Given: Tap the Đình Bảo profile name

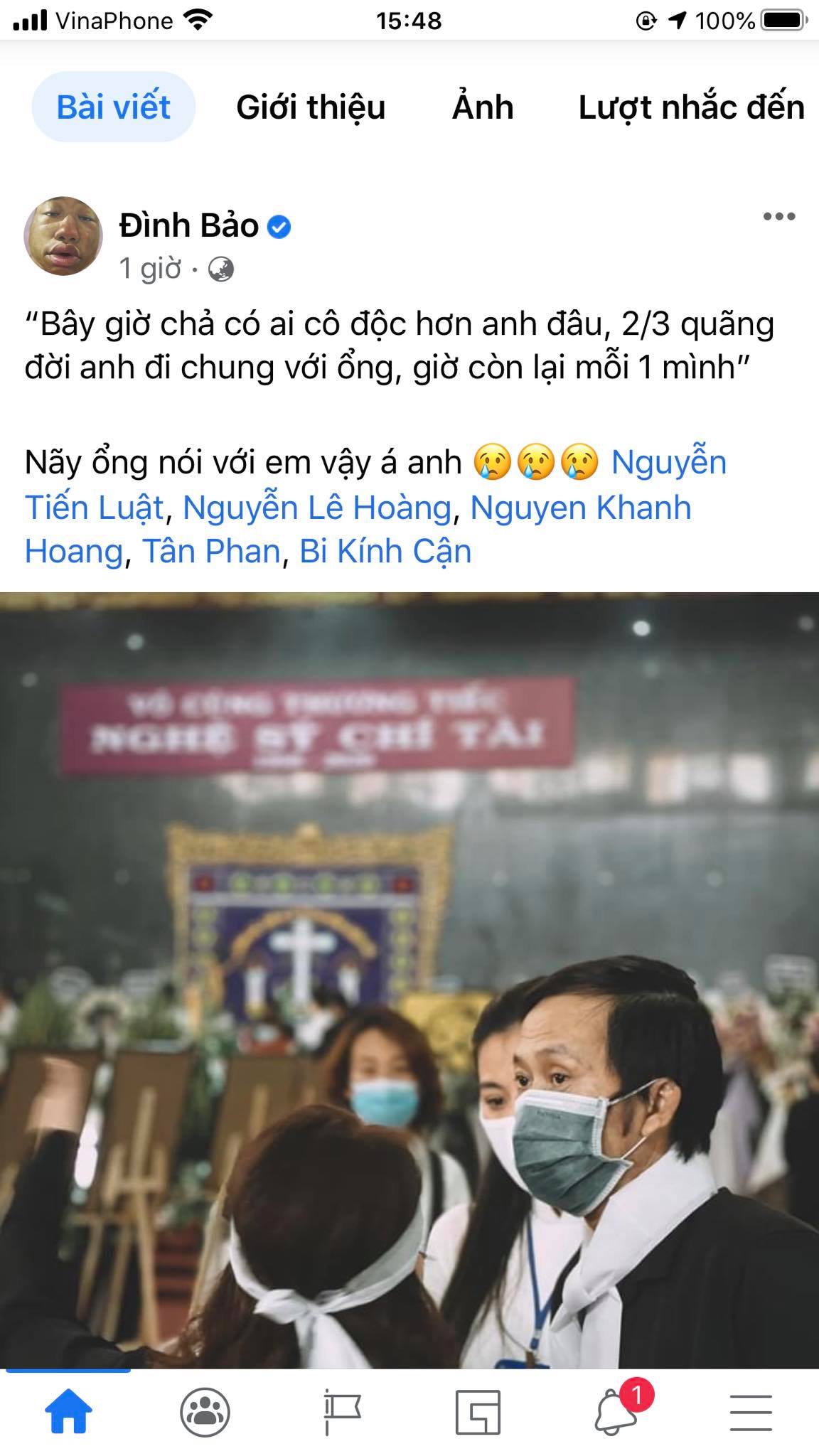Looking at the screenshot, I should pos(188,225).
